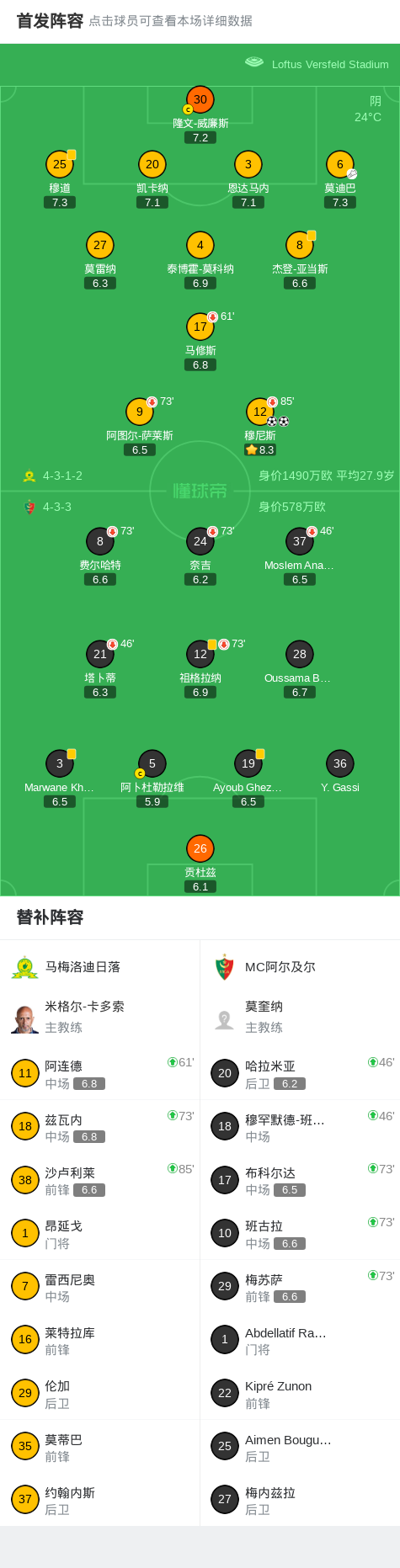View 阿图尔-萨莱斯 number 9 stats

tap(140, 426)
